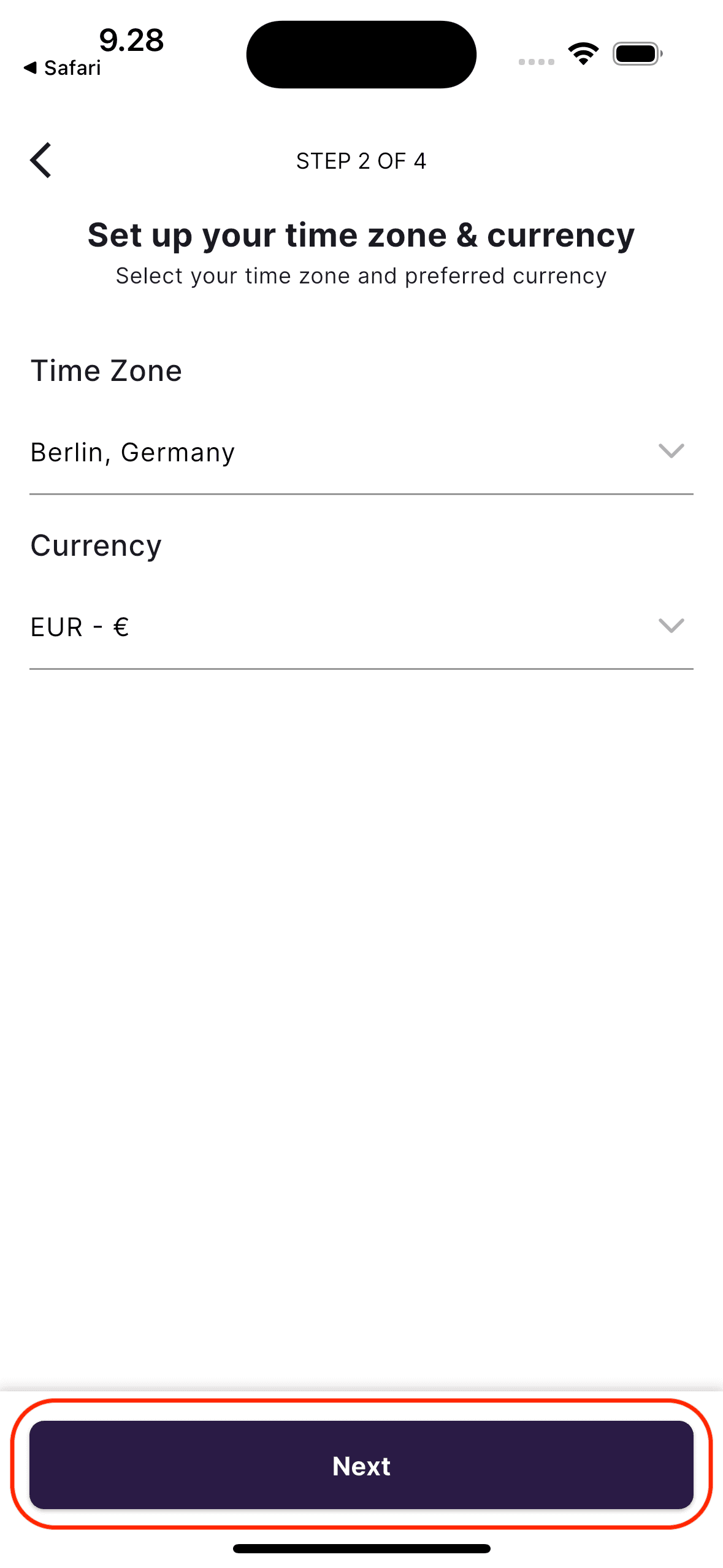
Task: Open the Time Zone dropdown showing Berlin, Germany
Action: click(x=361, y=453)
